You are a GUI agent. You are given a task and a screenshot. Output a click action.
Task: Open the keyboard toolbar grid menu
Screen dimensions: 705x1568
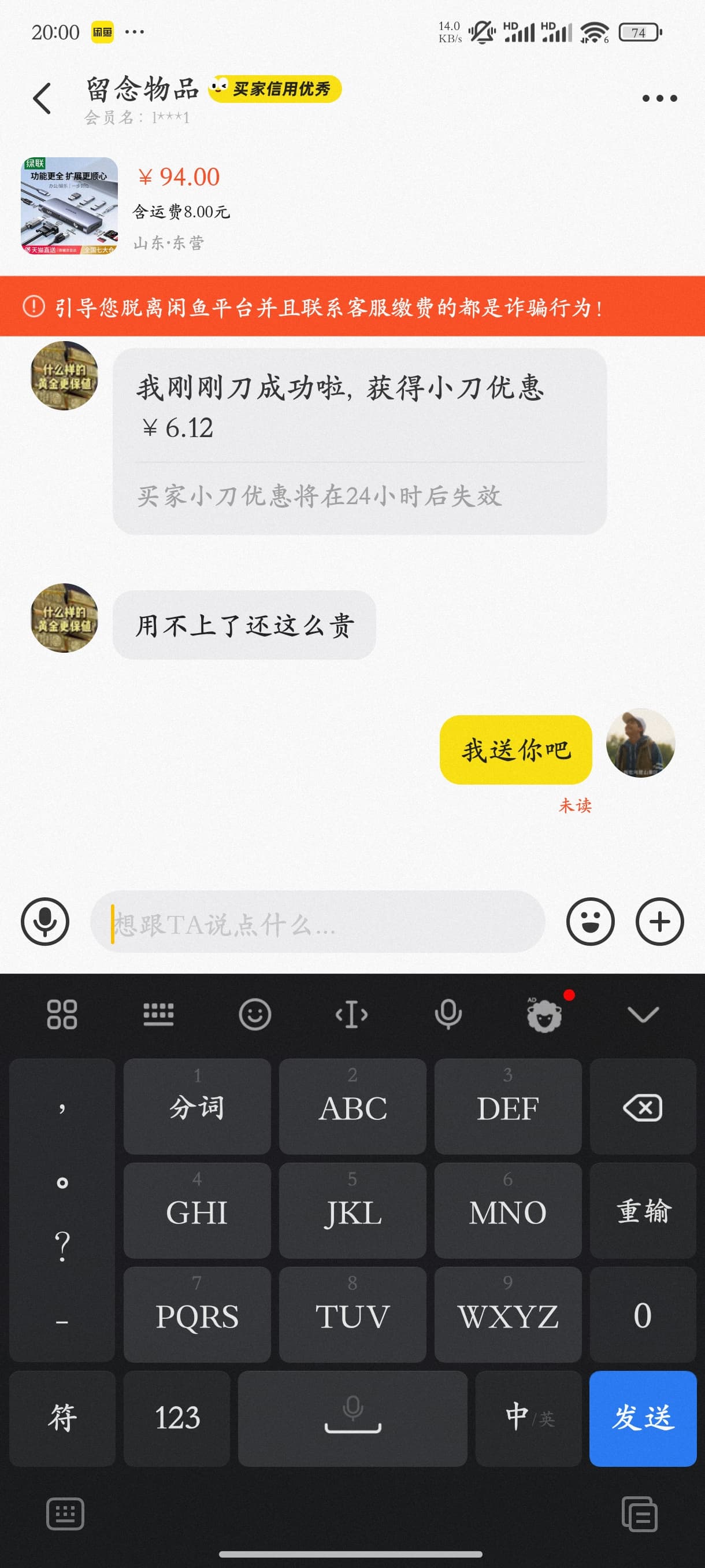tap(62, 1015)
